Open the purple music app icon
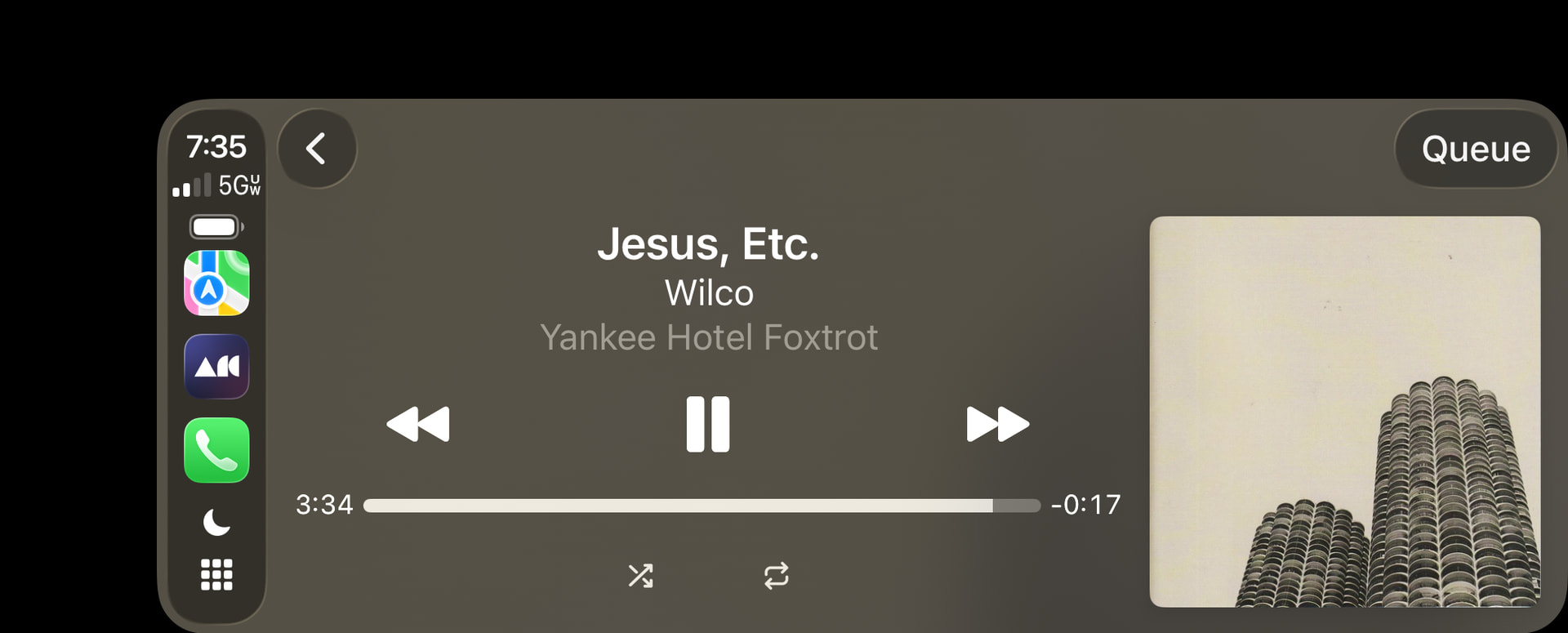Viewport: 1568px width, 633px height. pos(216,367)
